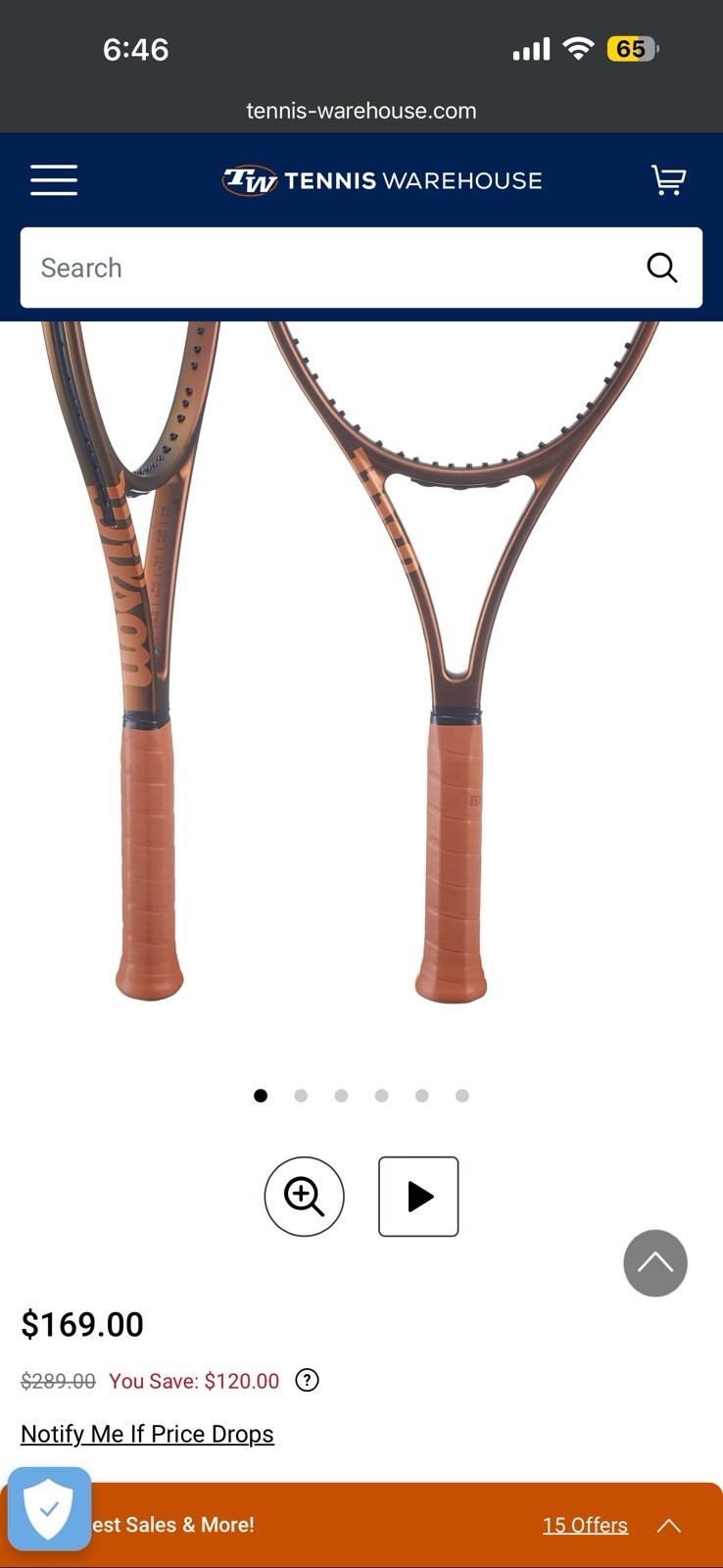Submit search with the magnifier icon
Screen dimensions: 723x1568
point(662,268)
